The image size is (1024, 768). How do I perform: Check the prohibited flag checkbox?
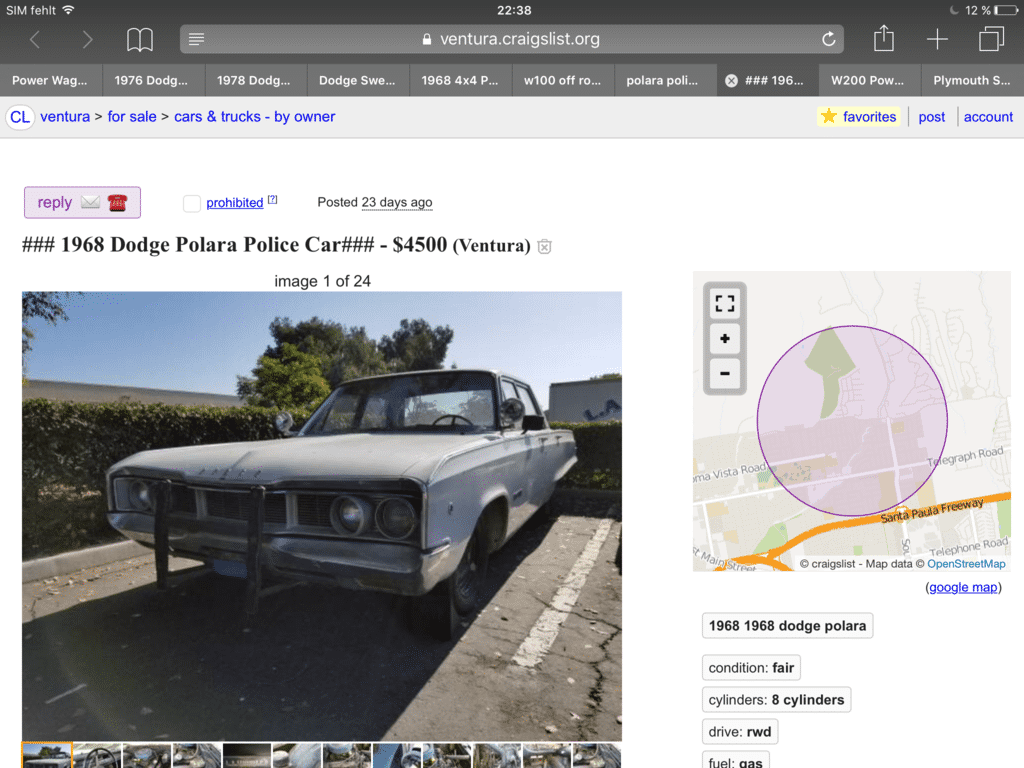click(192, 203)
